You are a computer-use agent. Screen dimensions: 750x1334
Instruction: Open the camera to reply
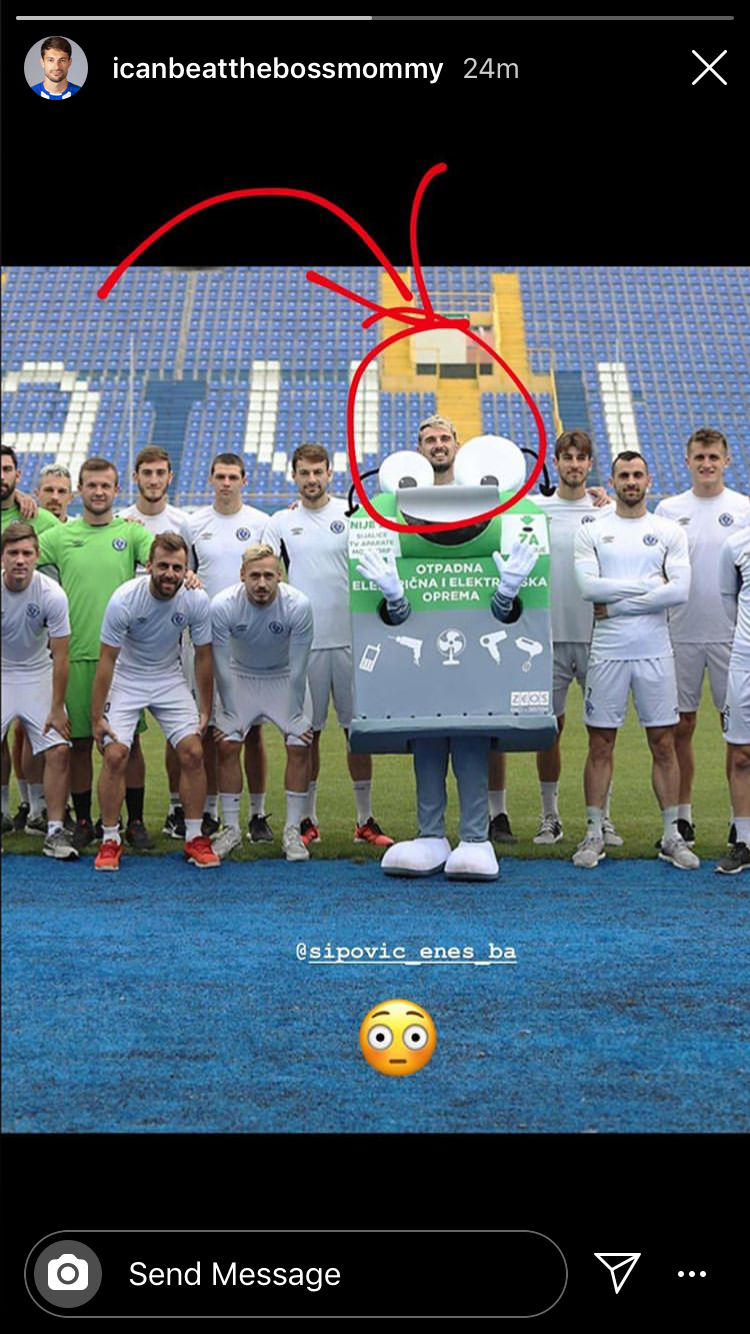click(x=68, y=1273)
